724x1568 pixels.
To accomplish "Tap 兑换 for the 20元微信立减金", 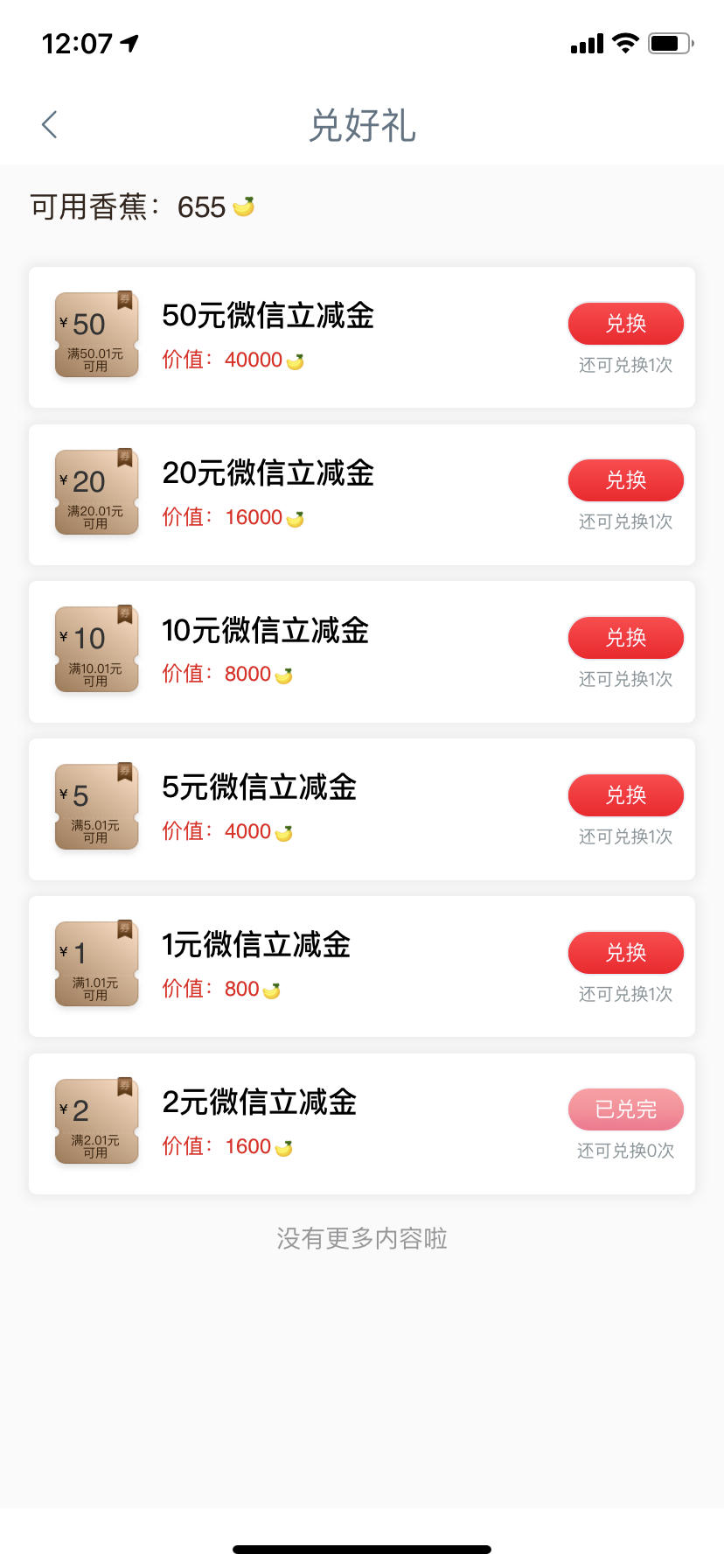I will [626, 480].
